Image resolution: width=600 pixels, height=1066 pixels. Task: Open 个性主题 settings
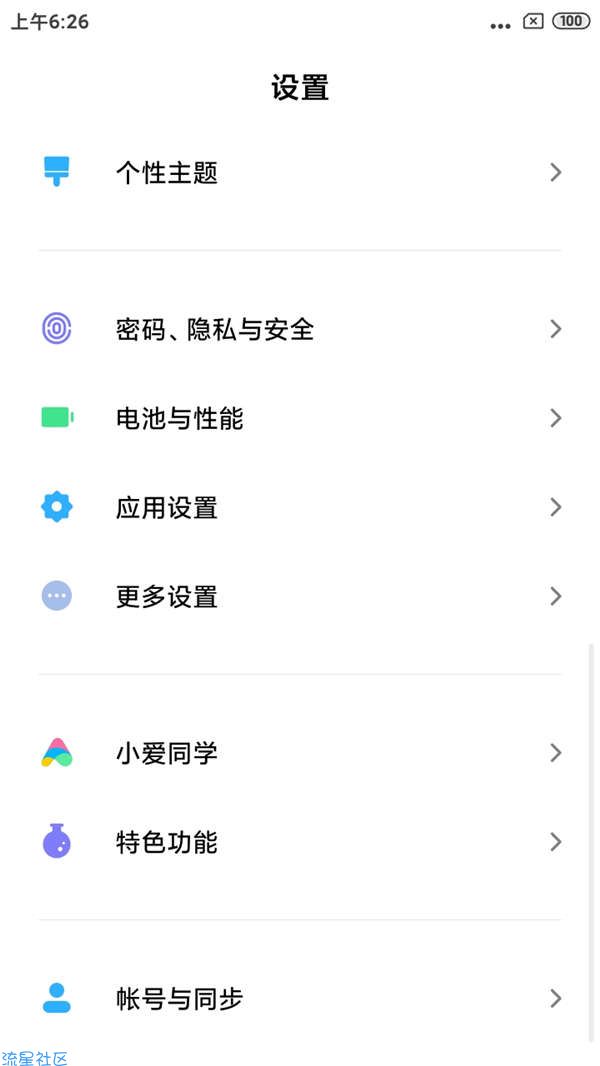[x=300, y=173]
